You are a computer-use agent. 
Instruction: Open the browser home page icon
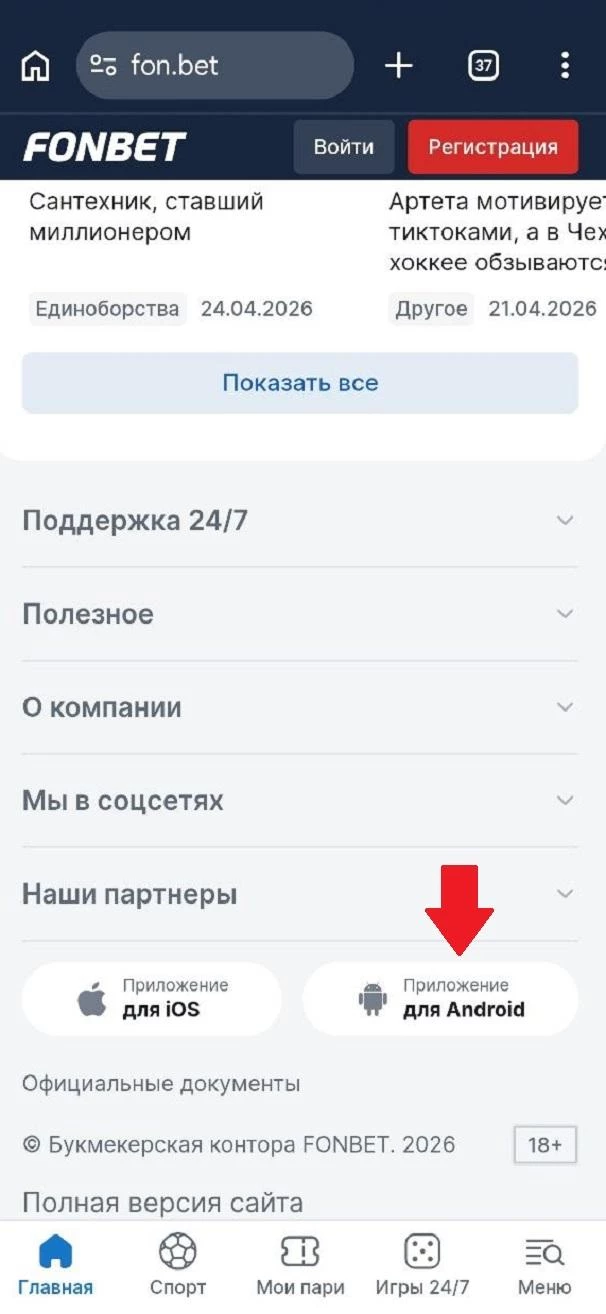(x=35, y=66)
